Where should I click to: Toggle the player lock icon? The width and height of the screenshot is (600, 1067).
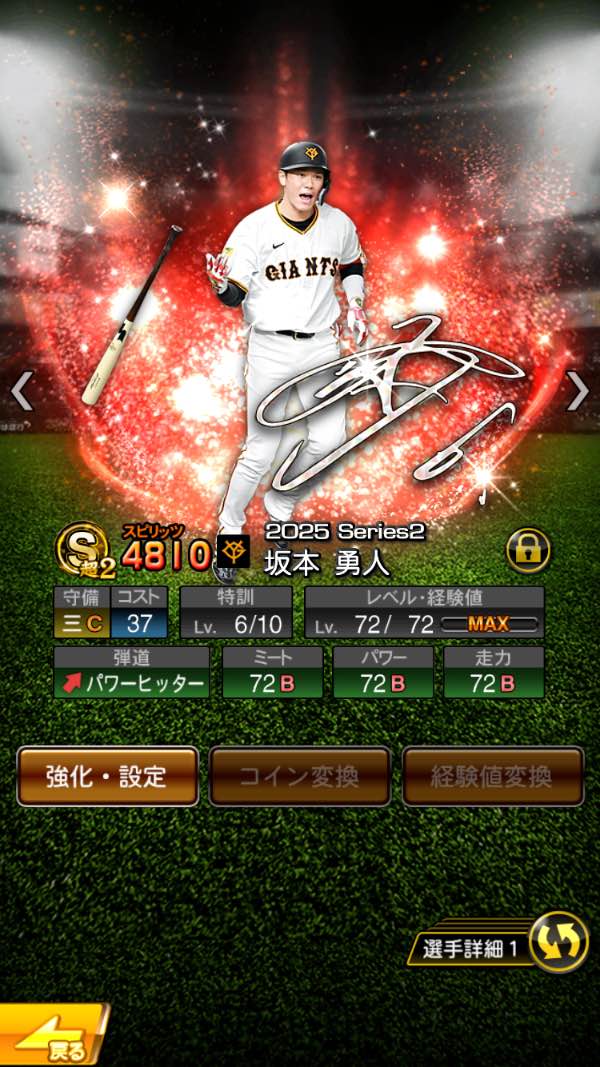pos(528,550)
